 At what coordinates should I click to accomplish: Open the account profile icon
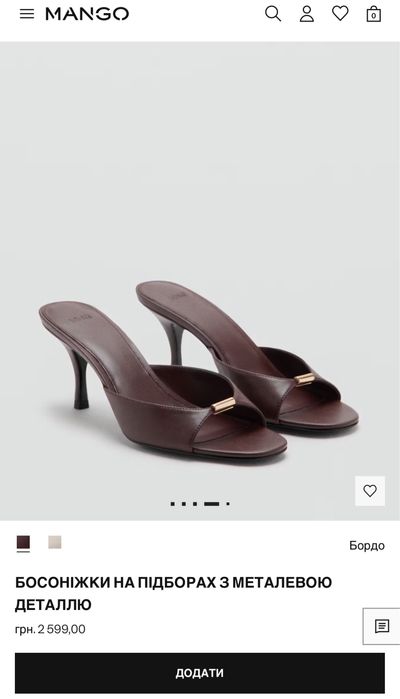pos(307,14)
